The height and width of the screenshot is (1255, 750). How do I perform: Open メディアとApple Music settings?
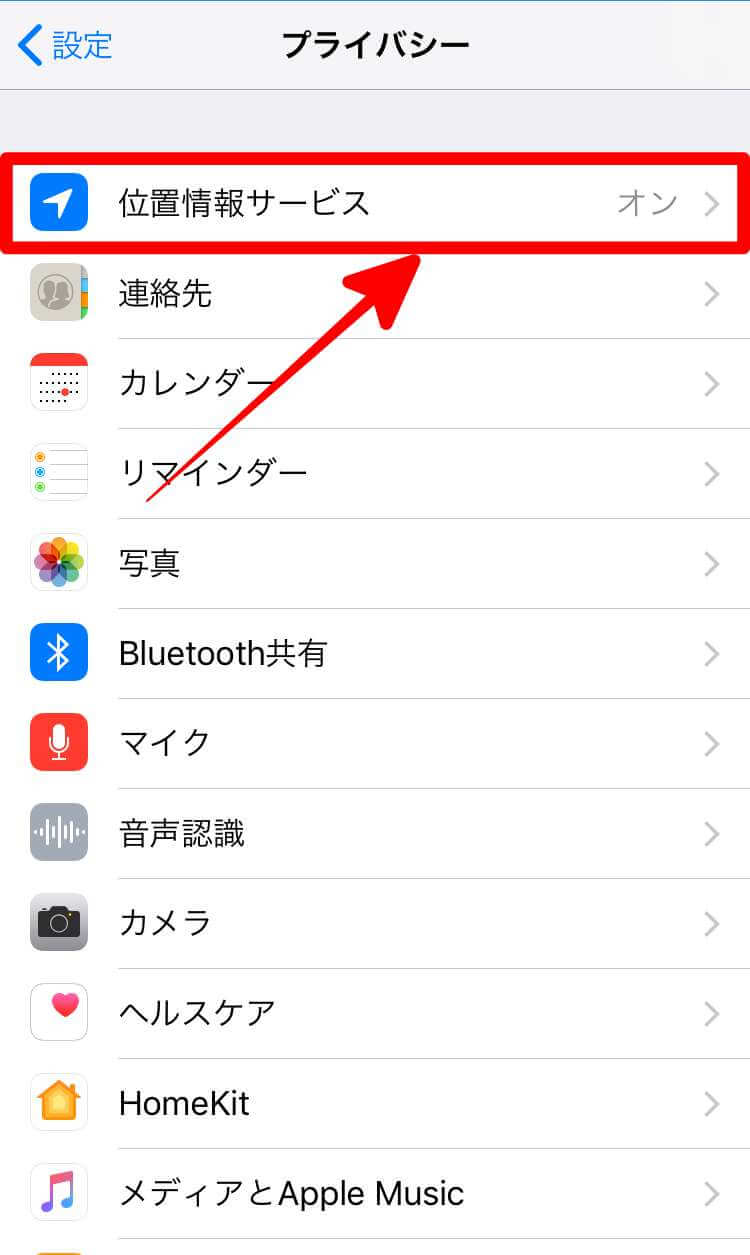point(375,1193)
